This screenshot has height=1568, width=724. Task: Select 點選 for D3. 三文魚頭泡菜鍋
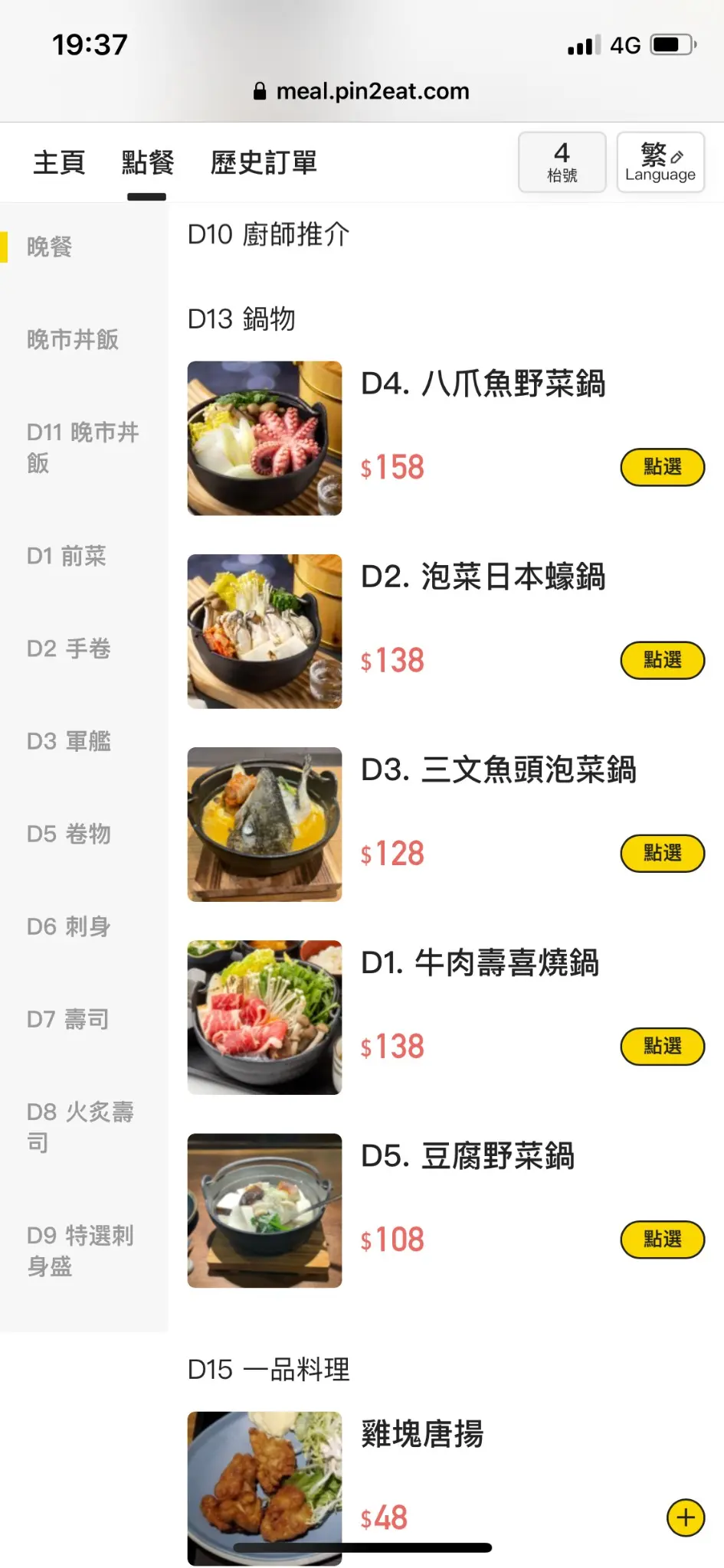(662, 853)
